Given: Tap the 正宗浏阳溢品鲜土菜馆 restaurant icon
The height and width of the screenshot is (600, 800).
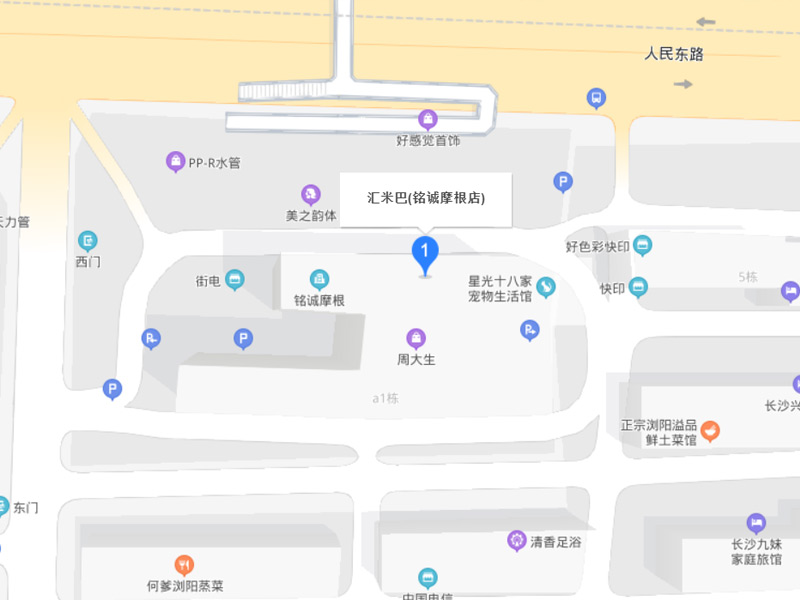Looking at the screenshot, I should point(710,431).
